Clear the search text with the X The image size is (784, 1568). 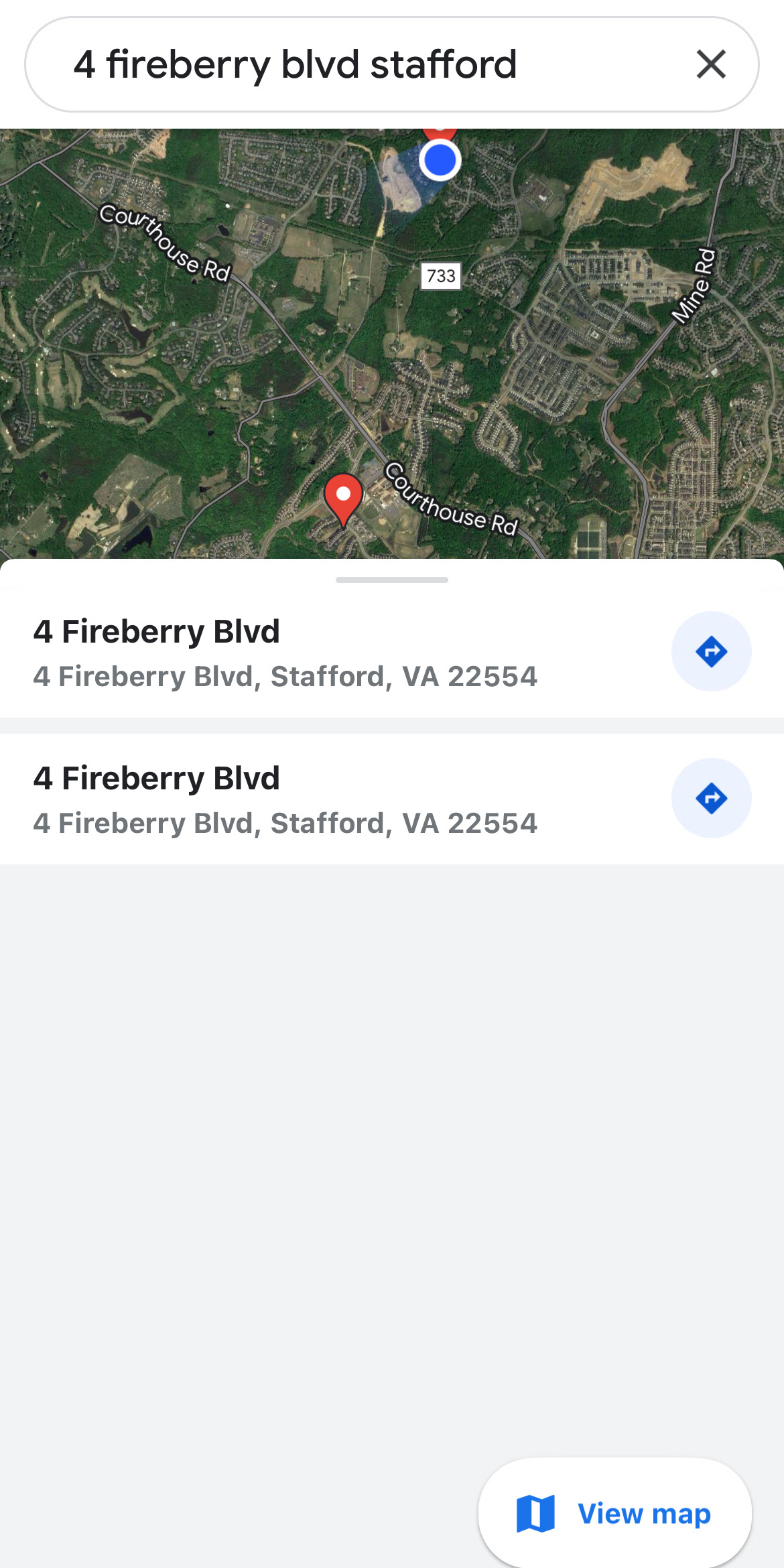pos(711,64)
